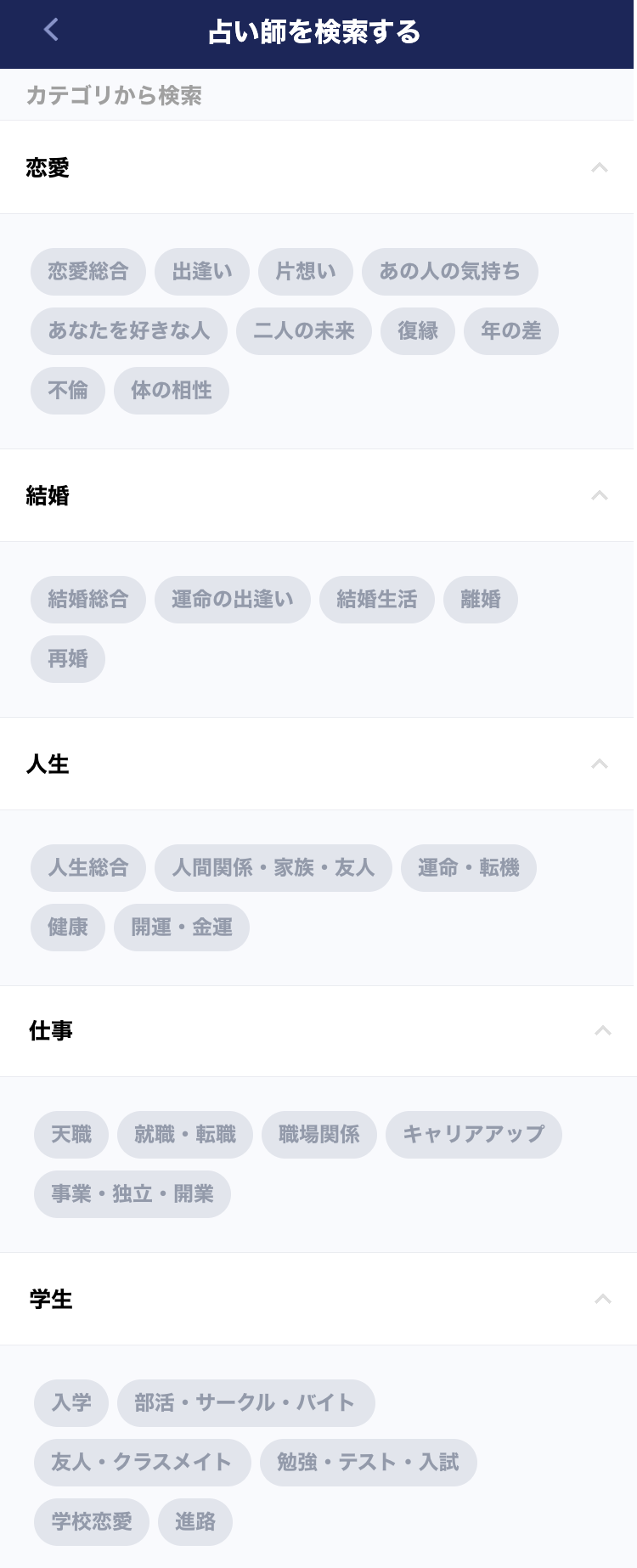Select the 復縁 chip
This screenshot has width=637, height=1568.
coord(418,331)
